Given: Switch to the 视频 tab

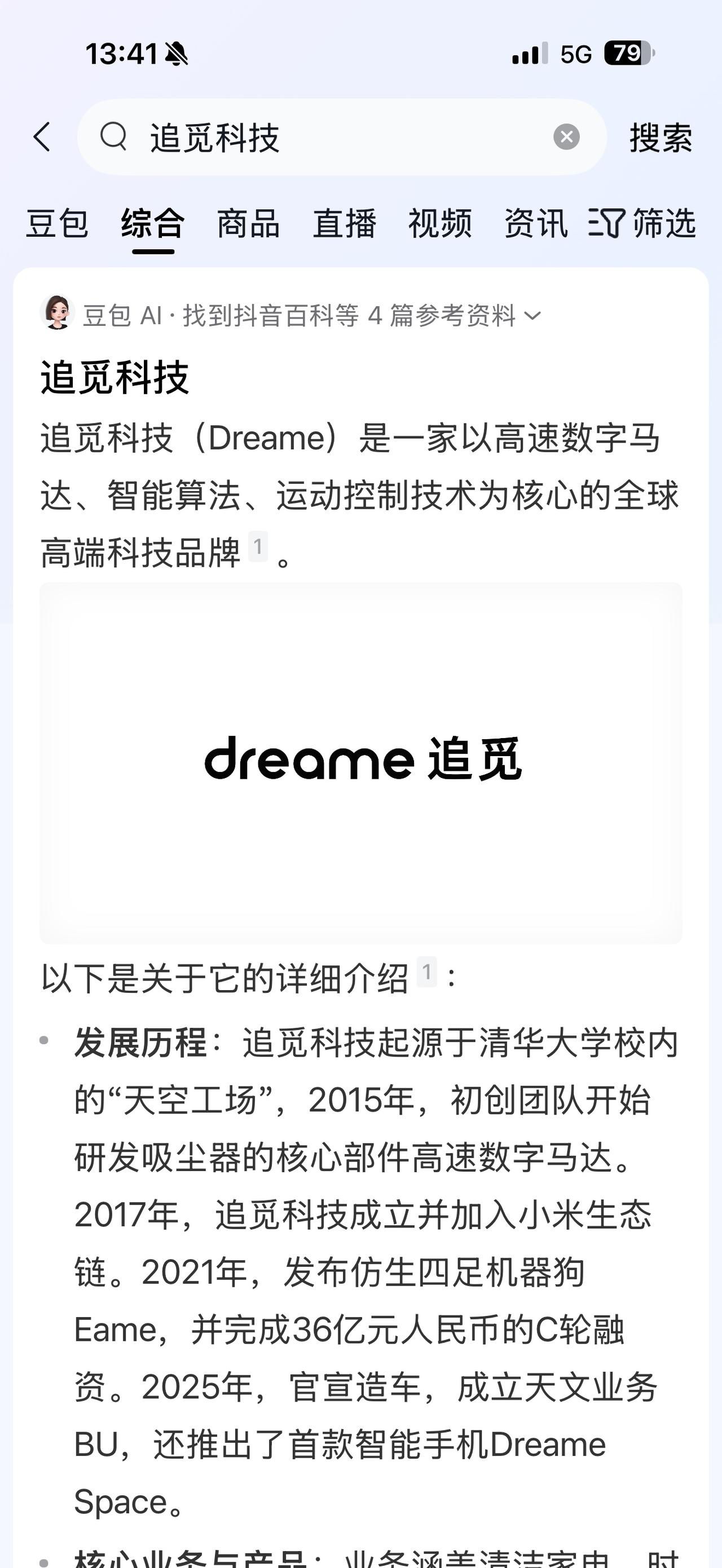Looking at the screenshot, I should tap(439, 225).
